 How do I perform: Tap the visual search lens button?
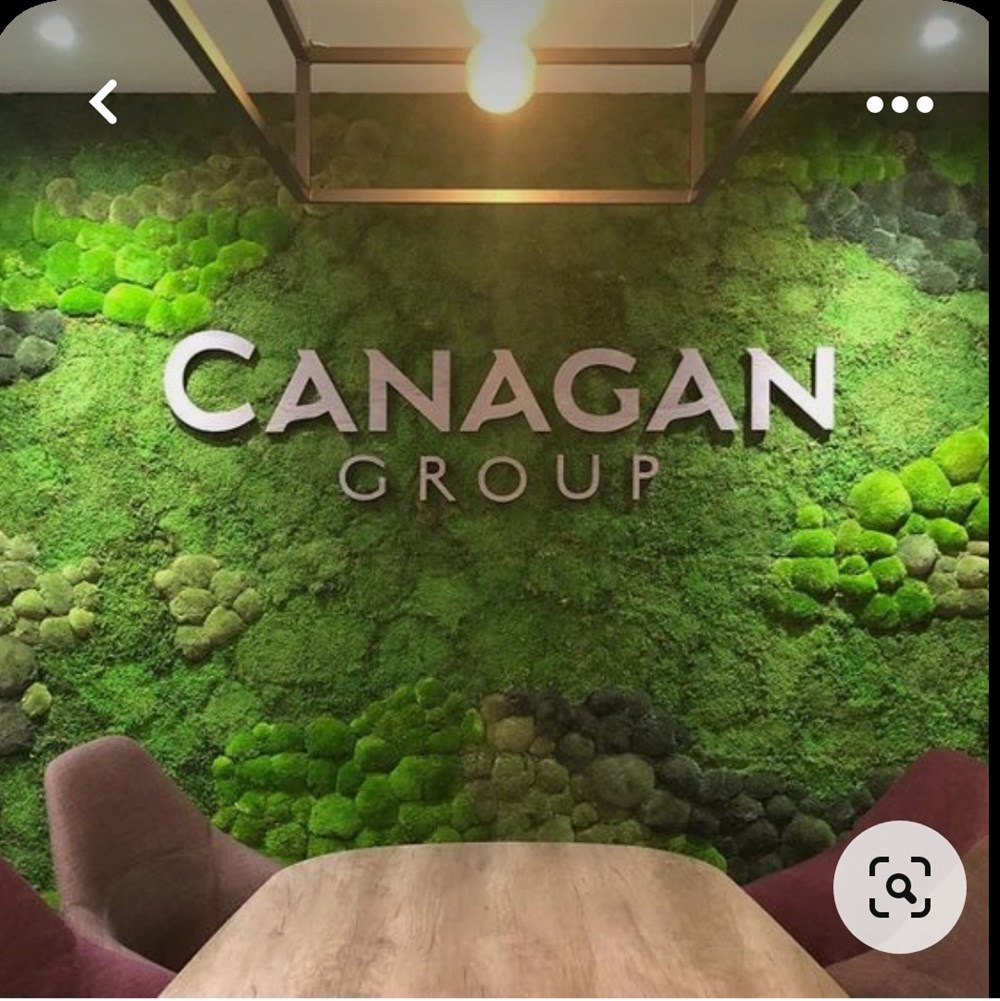(899, 886)
